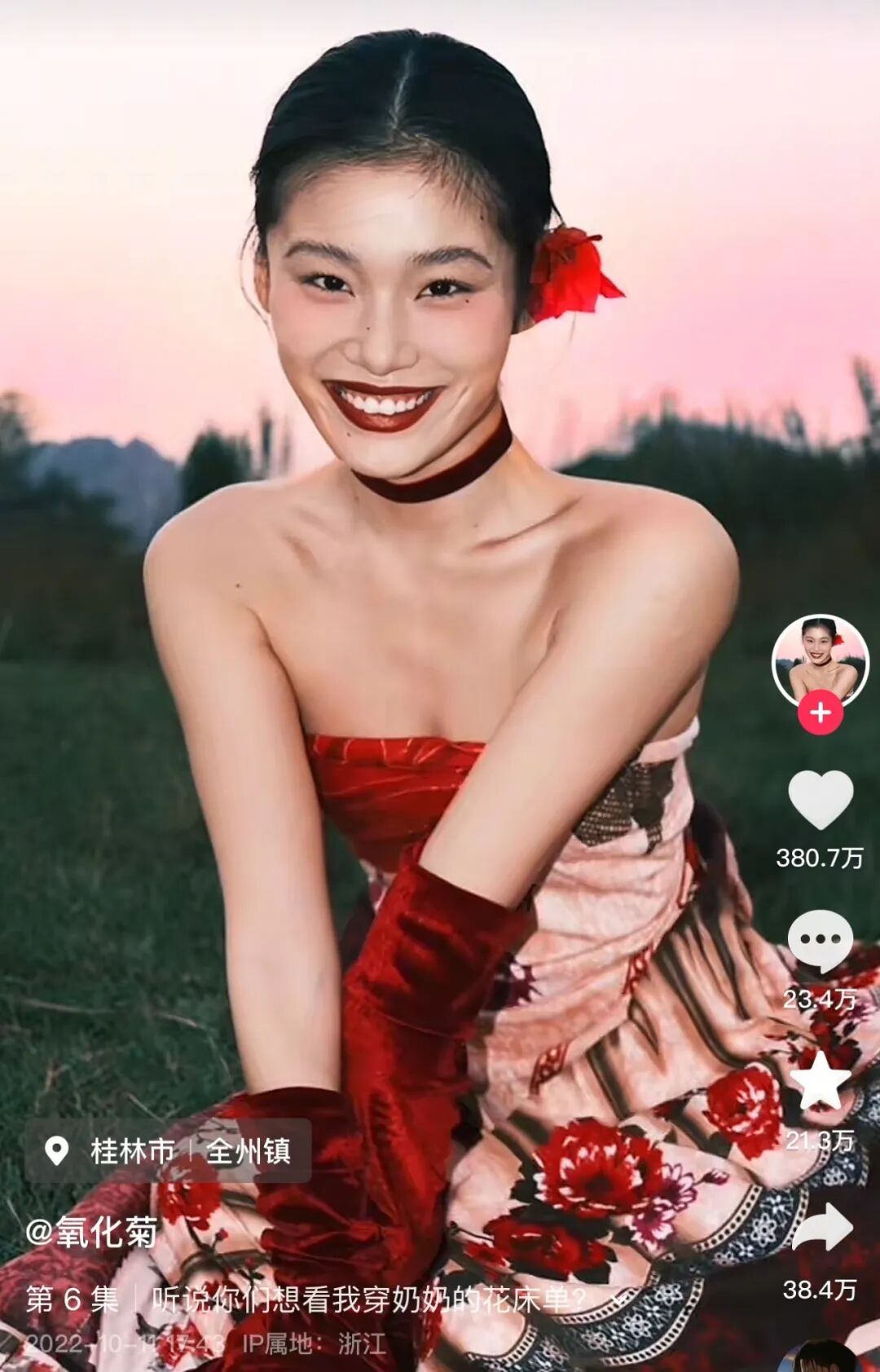Follow the creator with the plus button
The image size is (880, 1372).
pos(820,712)
